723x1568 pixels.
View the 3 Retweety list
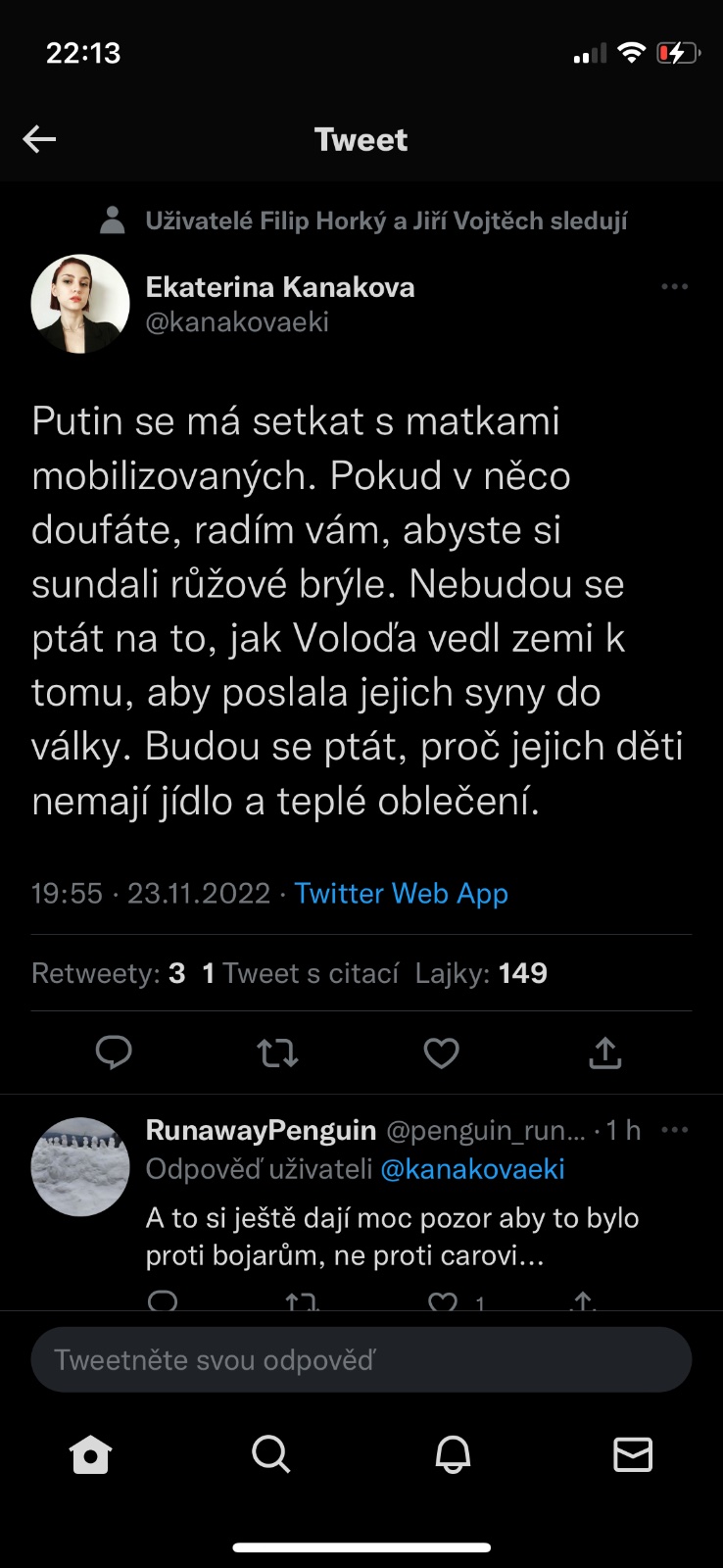click(x=108, y=973)
